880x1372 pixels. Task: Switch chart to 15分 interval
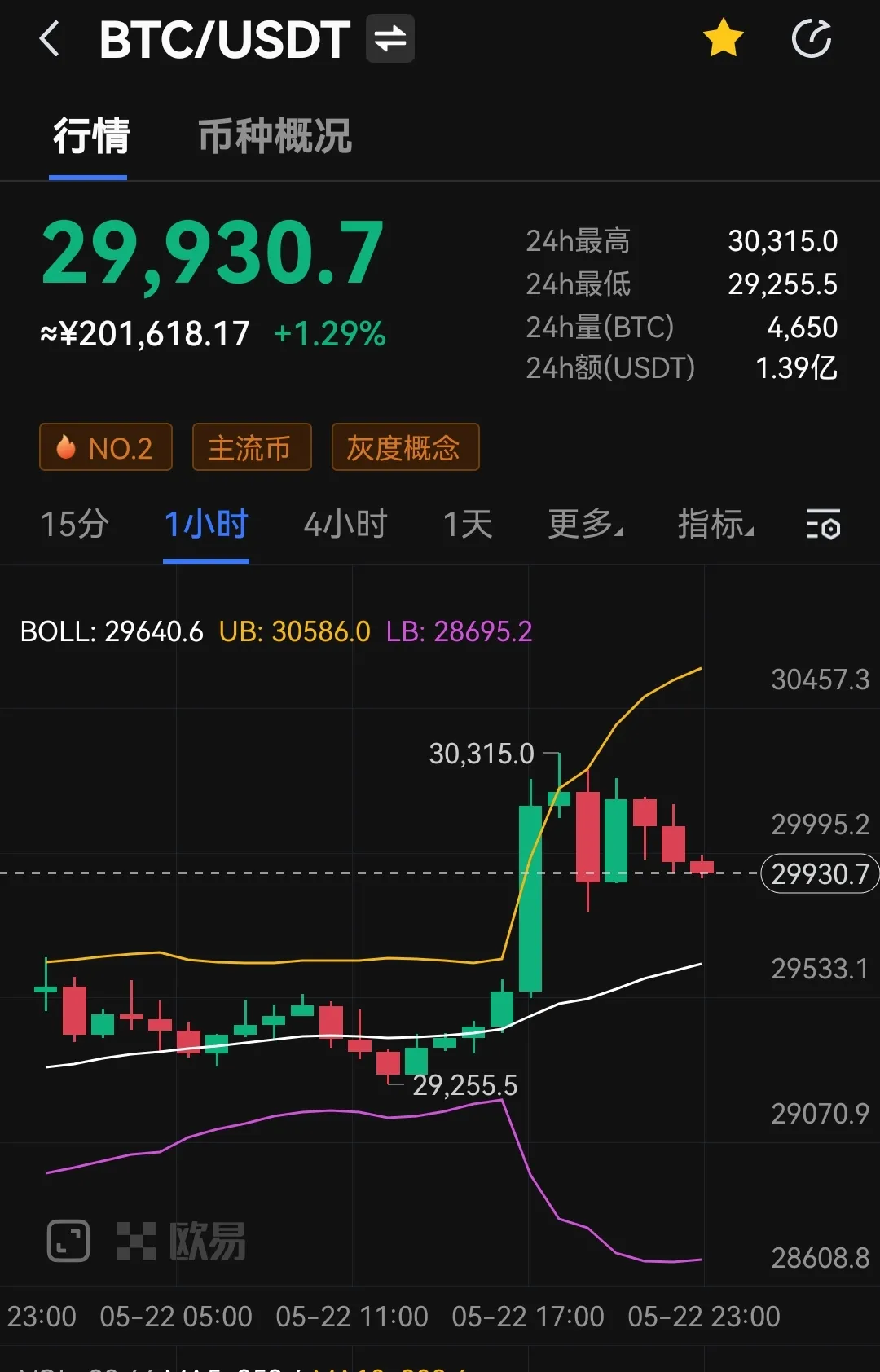pos(74,524)
